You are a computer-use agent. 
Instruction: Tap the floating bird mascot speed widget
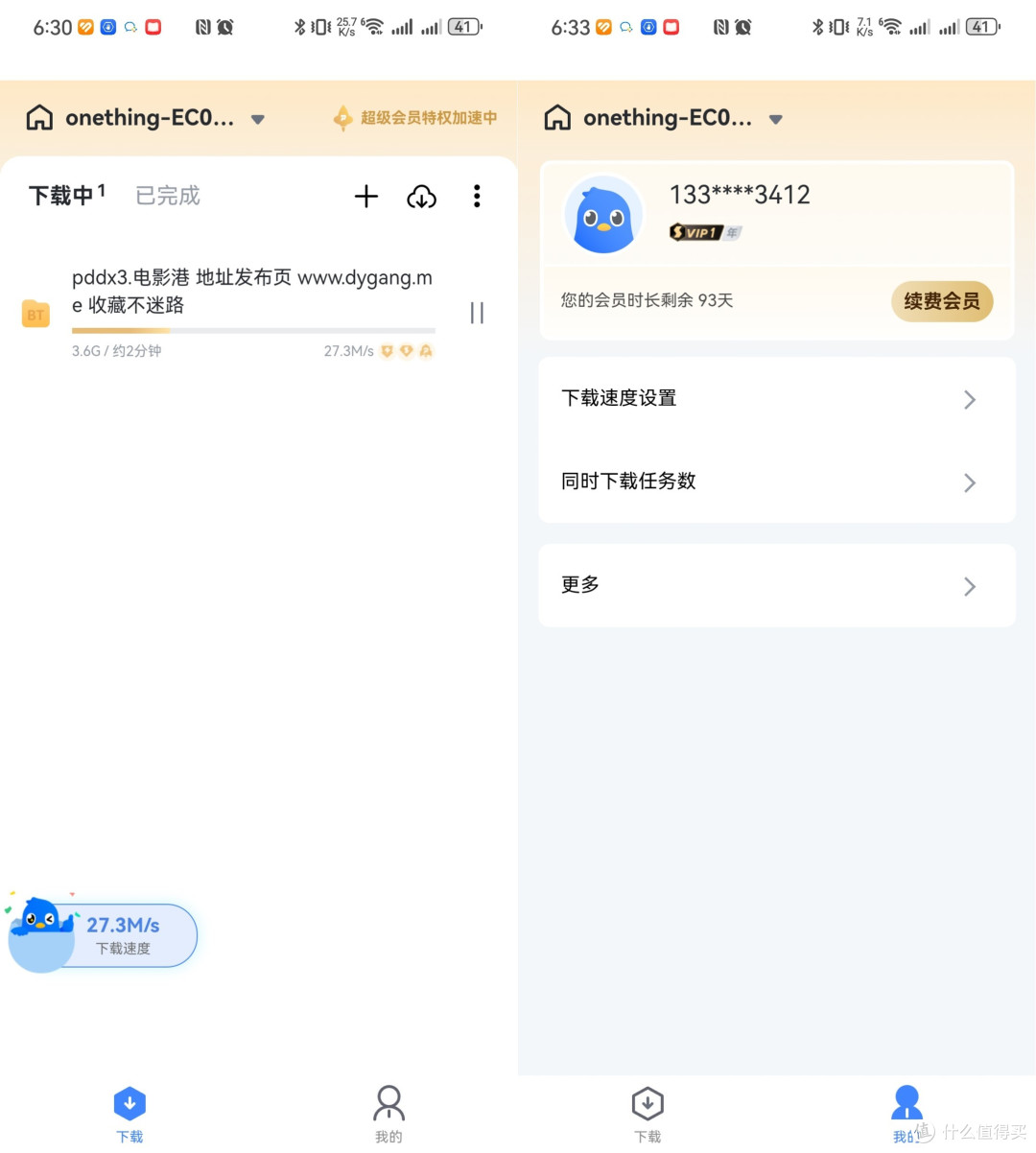click(x=103, y=935)
